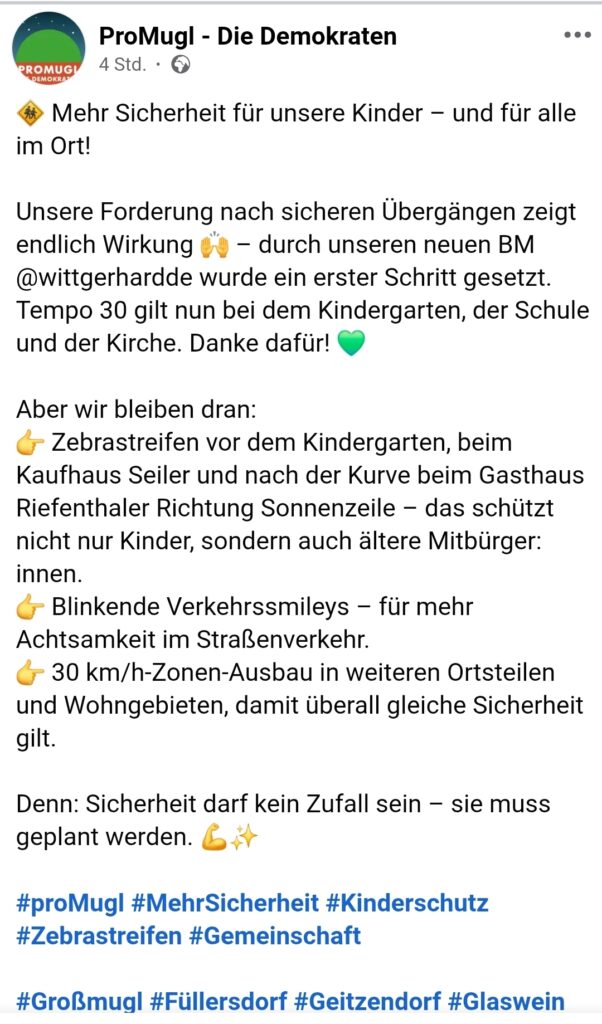Open the #Gemeinschaft hashtag
This screenshot has width=602, height=1024.
(276, 937)
